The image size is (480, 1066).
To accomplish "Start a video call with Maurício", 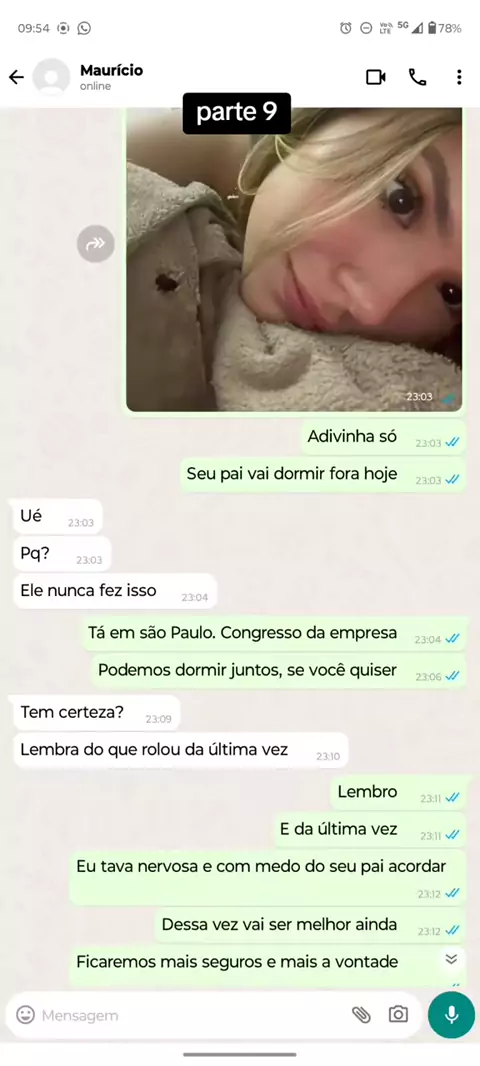I will [376, 78].
